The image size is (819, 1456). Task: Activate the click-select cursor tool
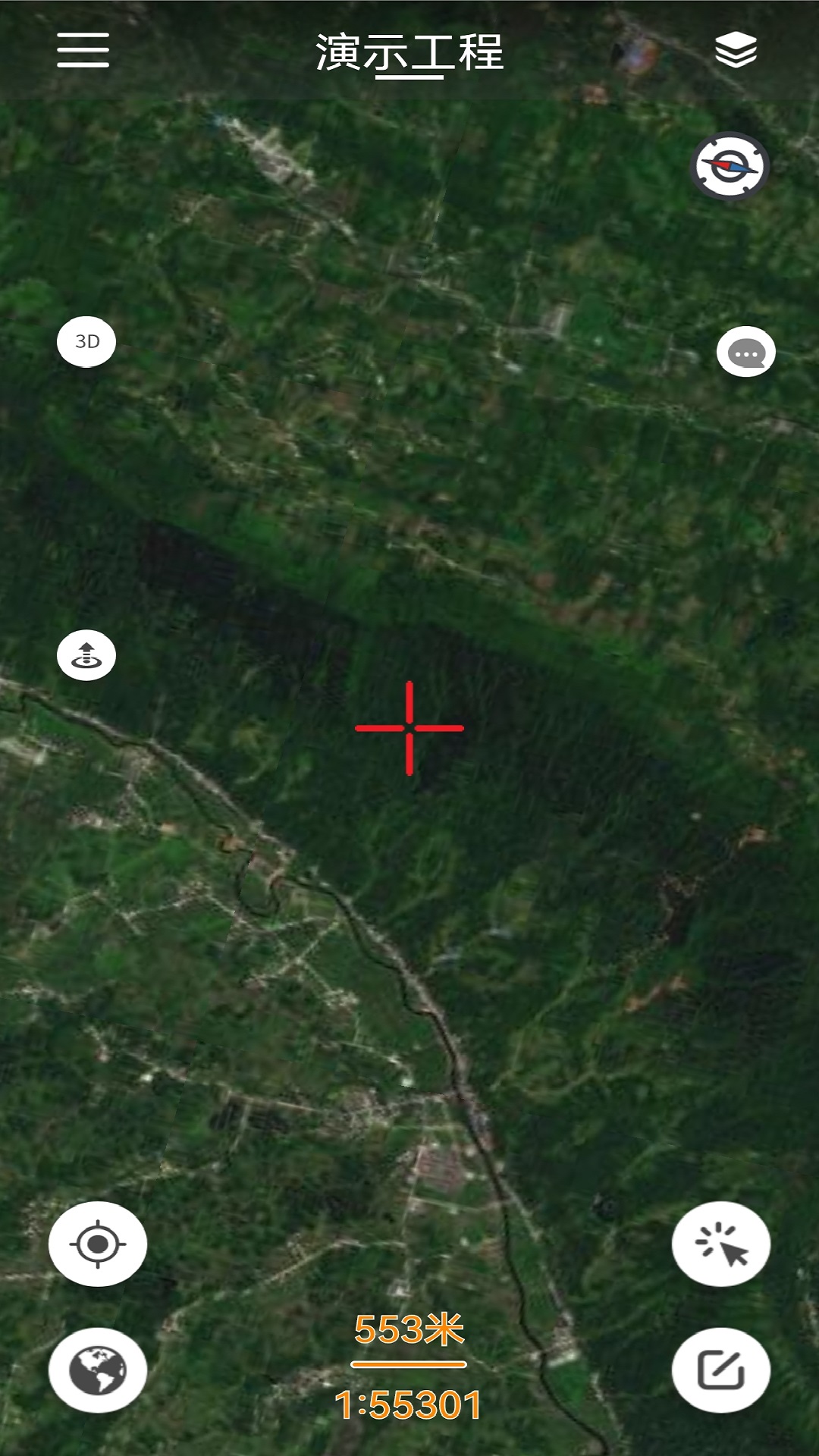click(x=720, y=1244)
